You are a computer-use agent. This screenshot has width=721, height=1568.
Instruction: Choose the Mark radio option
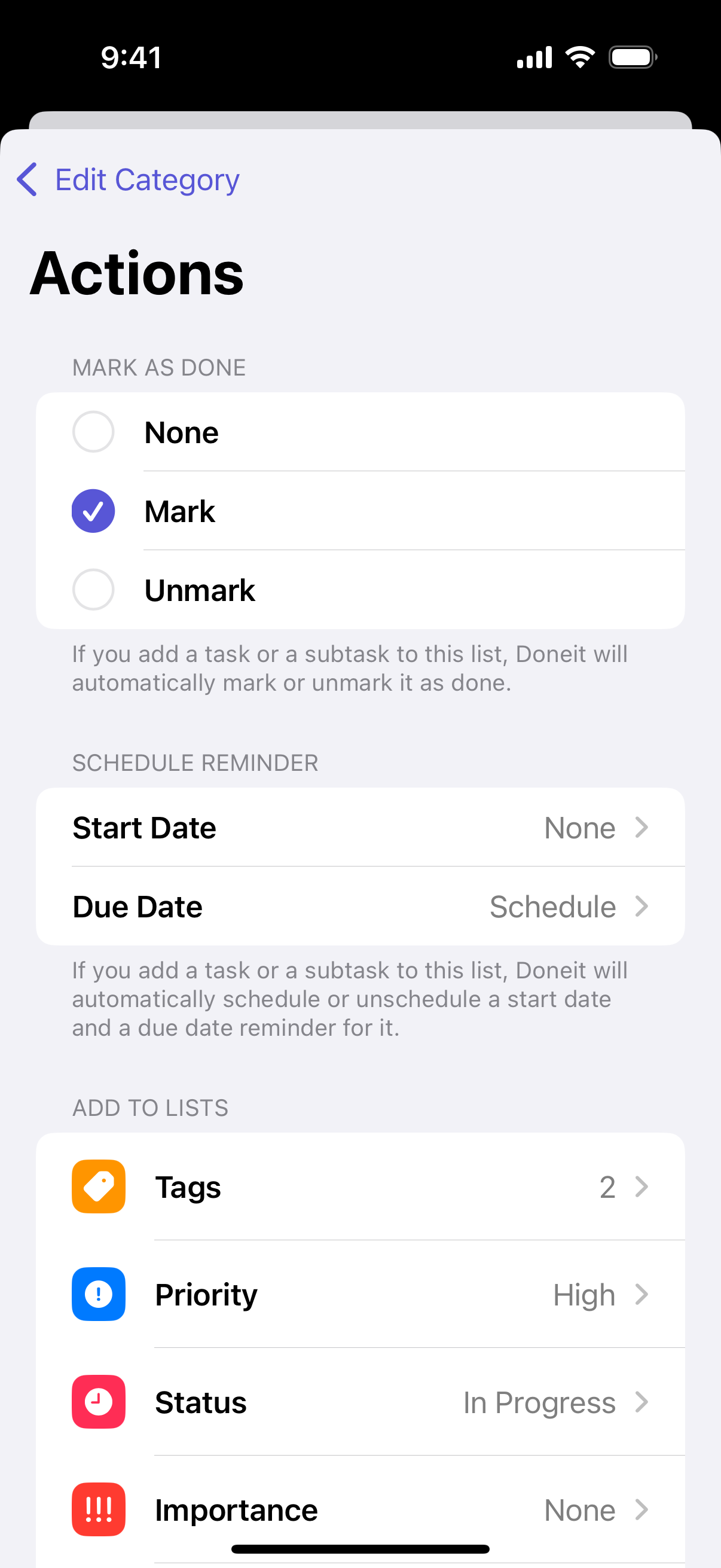click(360, 511)
